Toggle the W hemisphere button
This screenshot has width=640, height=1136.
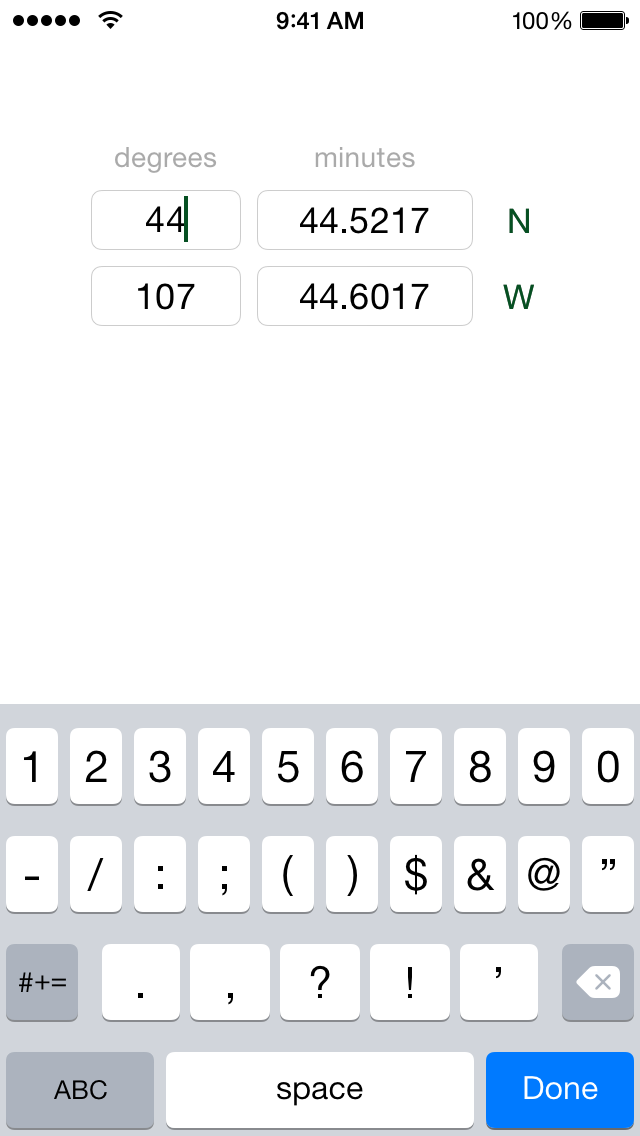pyautogui.click(x=519, y=297)
